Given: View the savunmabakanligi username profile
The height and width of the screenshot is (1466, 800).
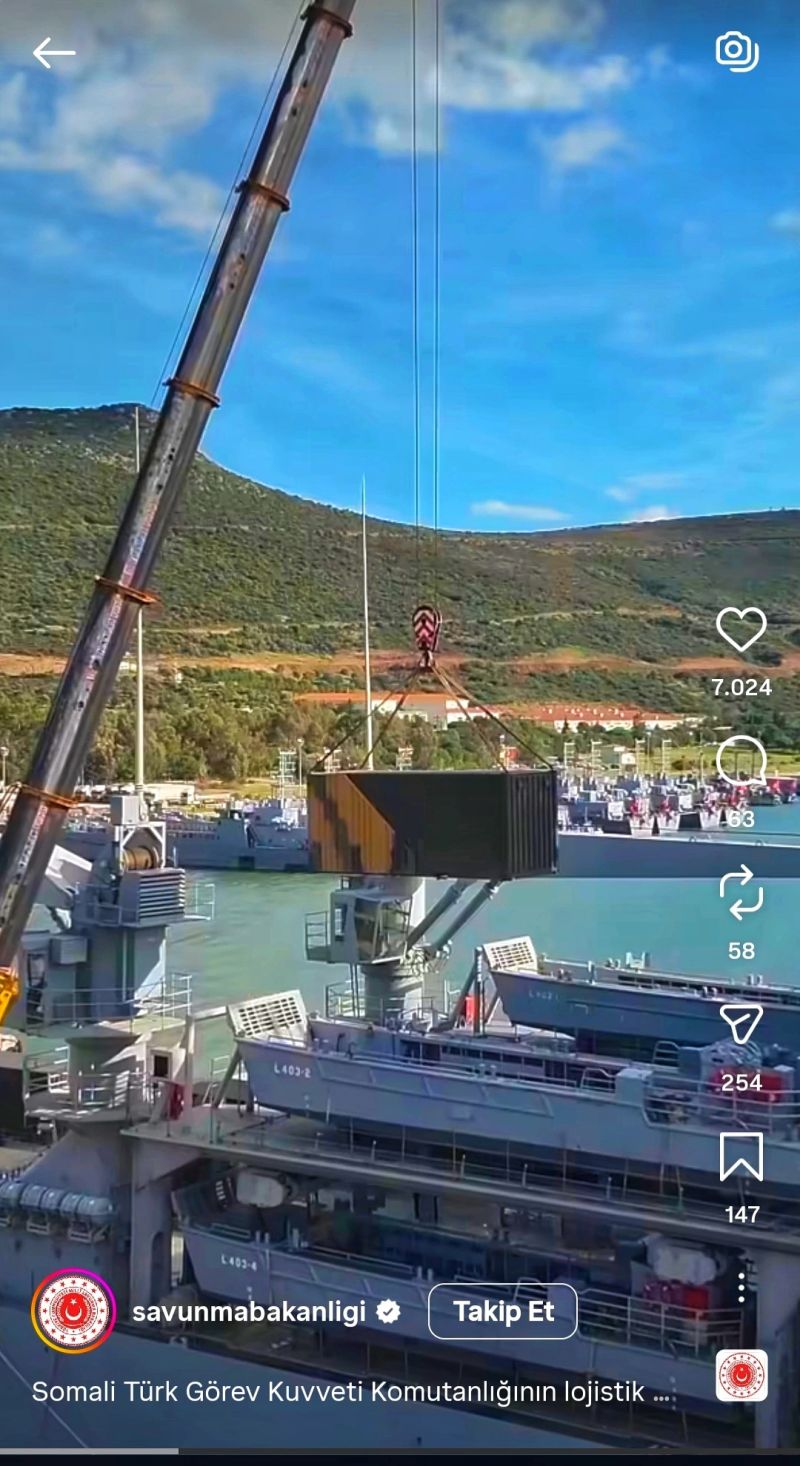Looking at the screenshot, I should (x=249, y=1312).
